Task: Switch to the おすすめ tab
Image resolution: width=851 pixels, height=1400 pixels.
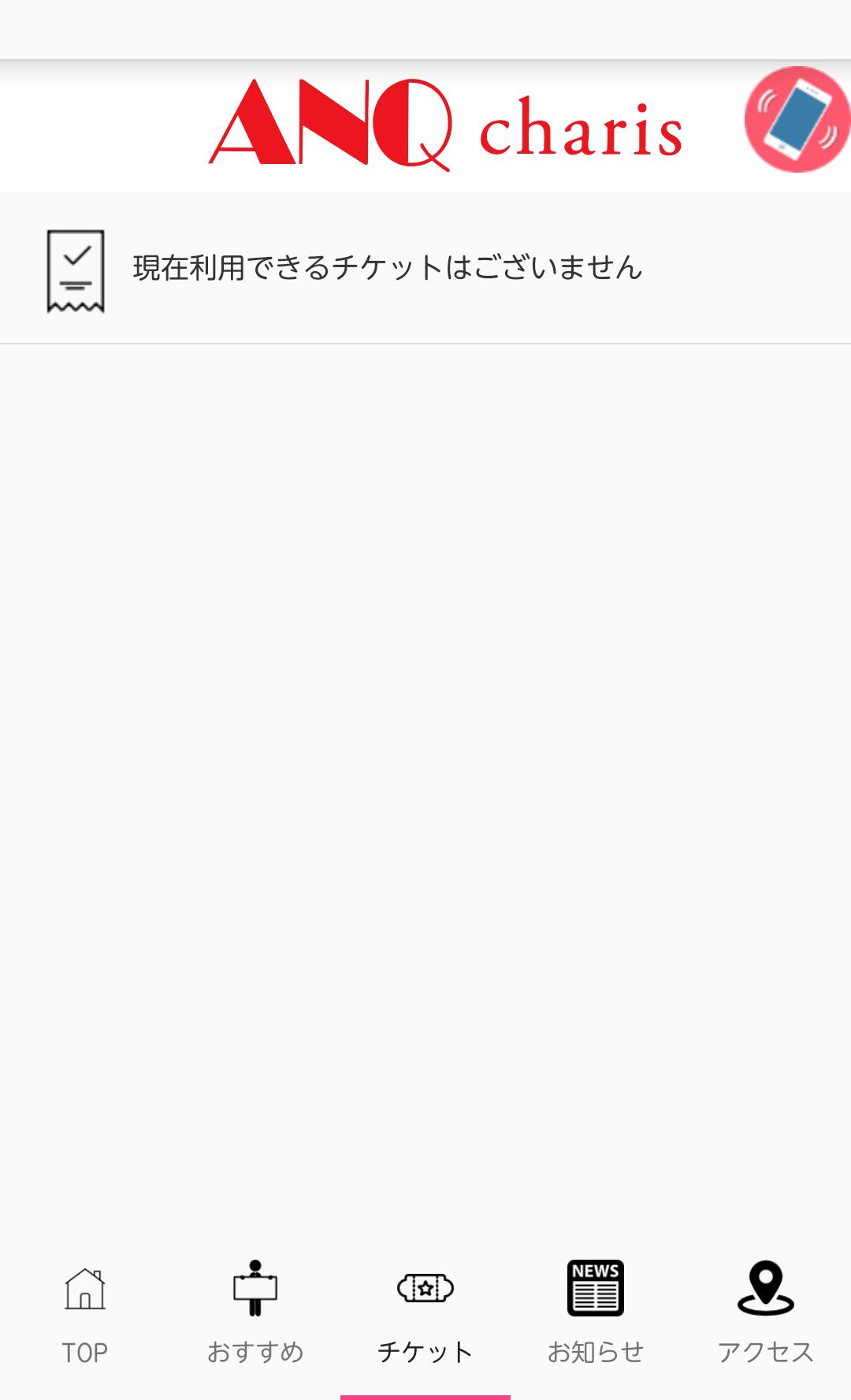Action: (x=255, y=1311)
